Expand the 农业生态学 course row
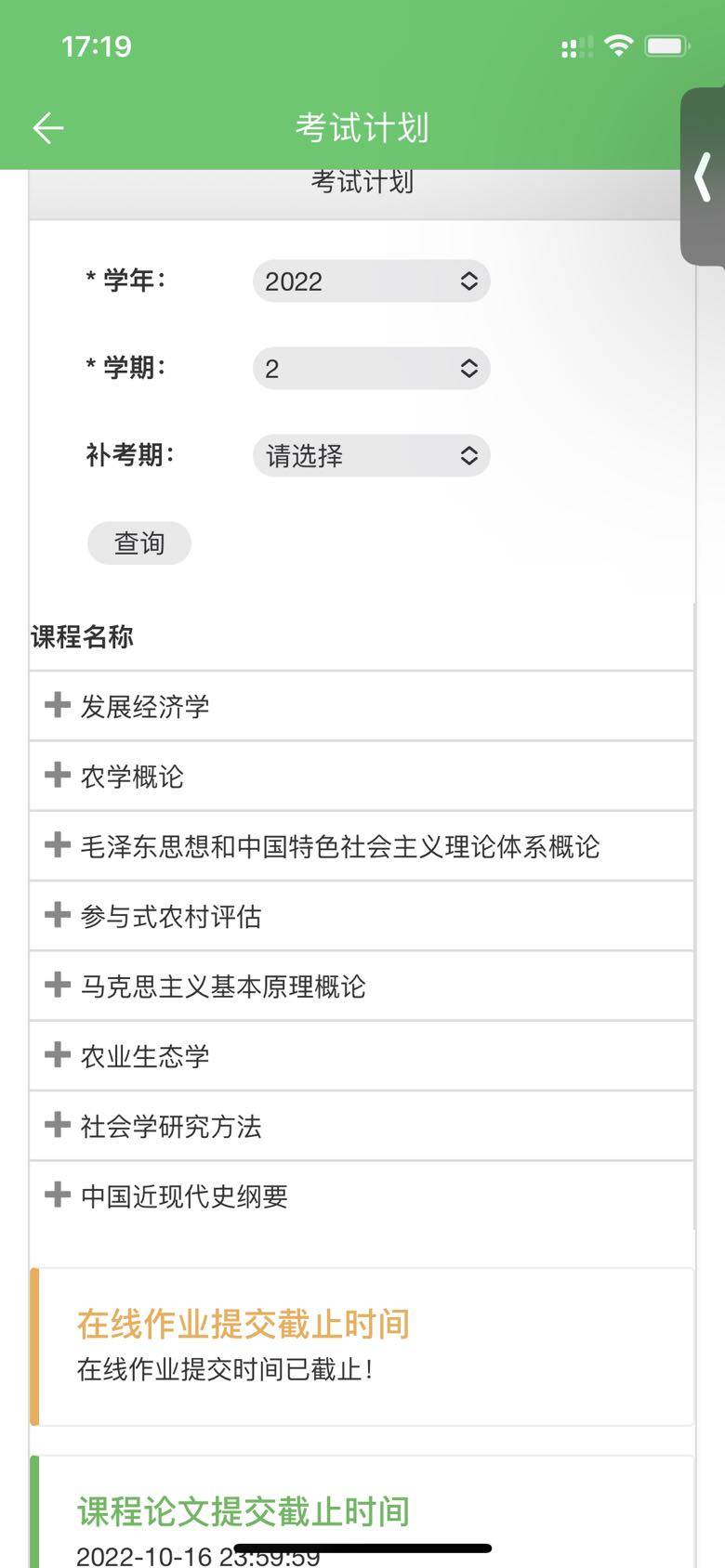The image size is (725, 1568). [362, 1056]
